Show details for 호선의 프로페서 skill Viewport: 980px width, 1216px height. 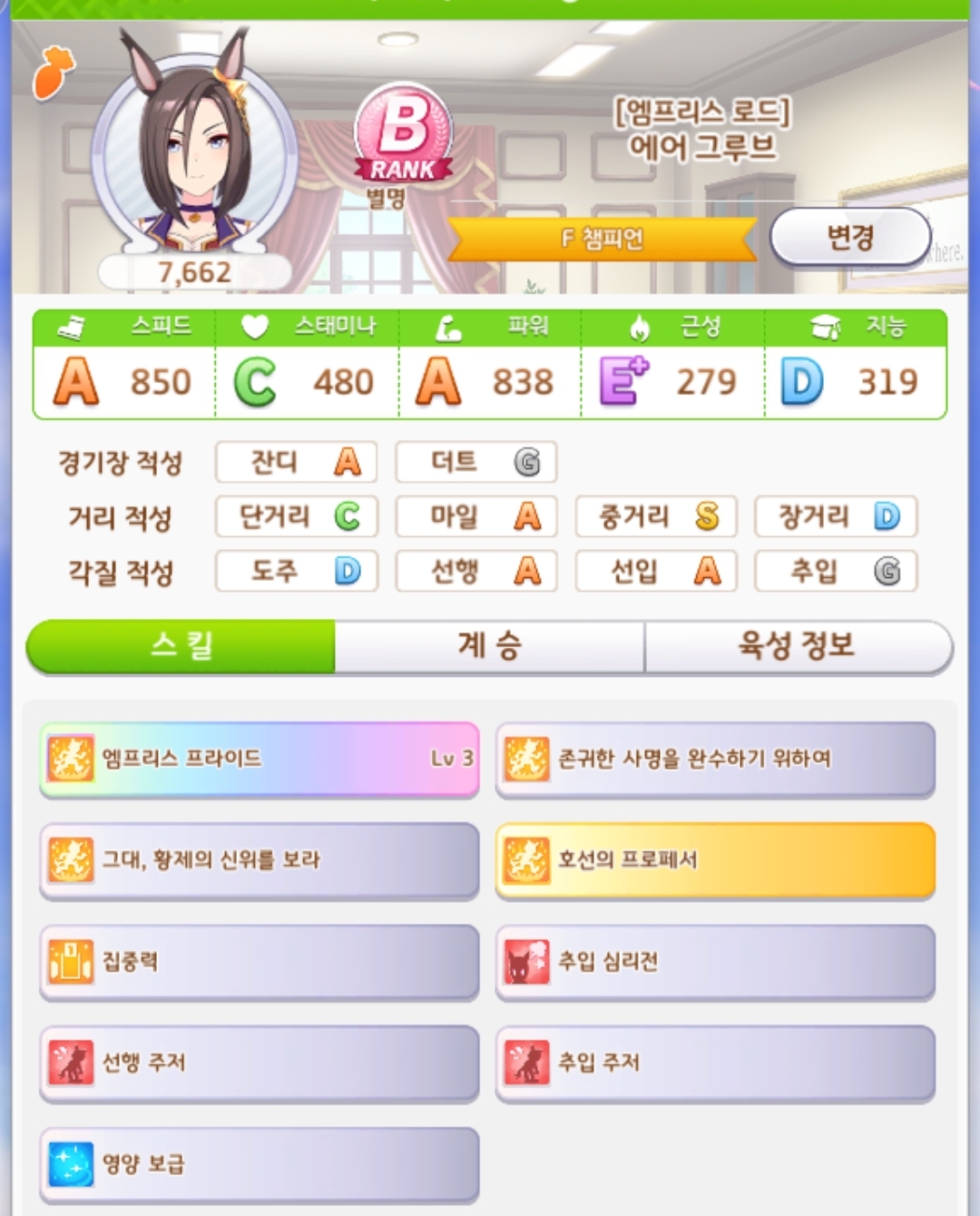pyautogui.click(x=715, y=860)
